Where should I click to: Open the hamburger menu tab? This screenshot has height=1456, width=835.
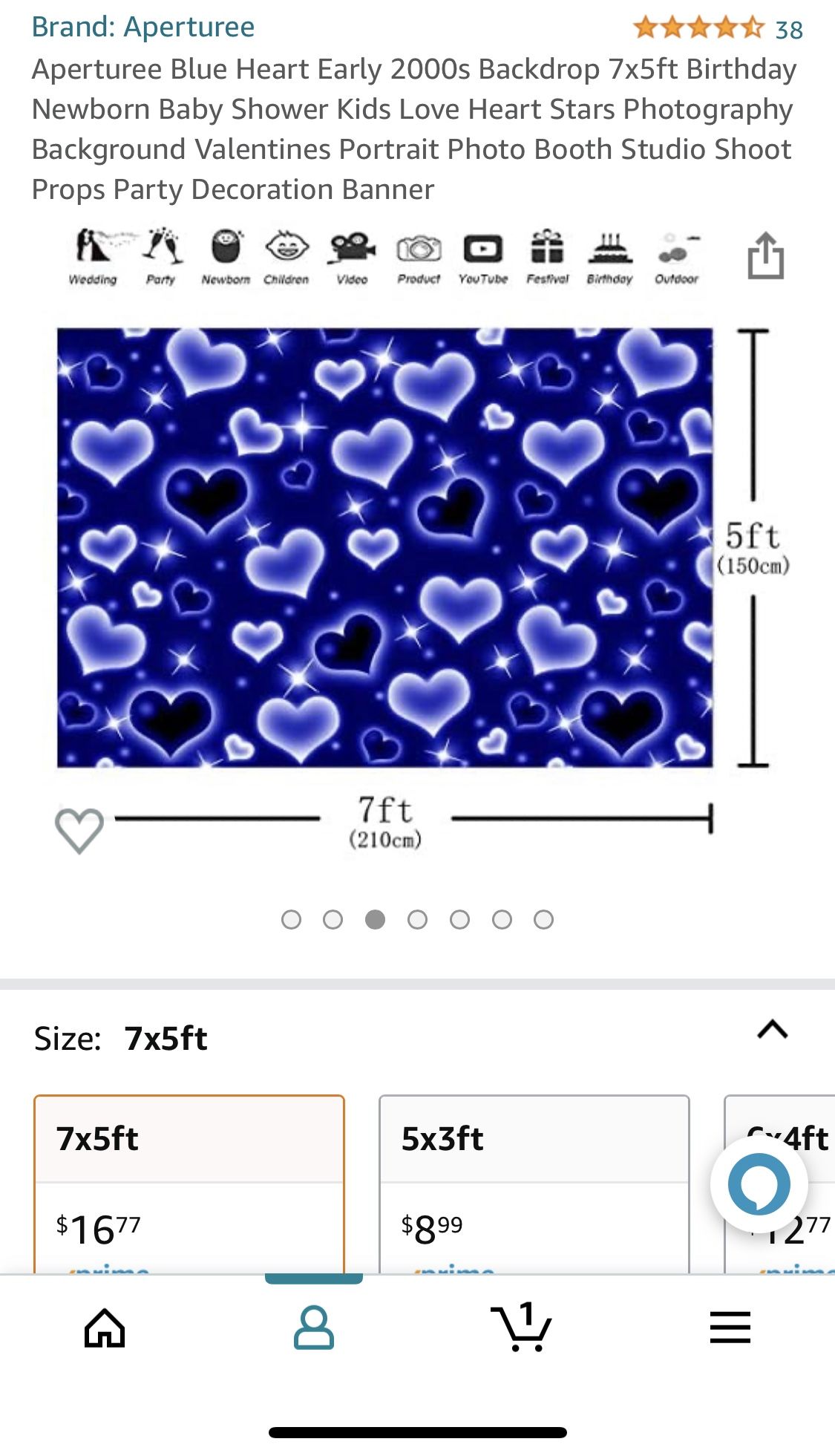pos(730,1328)
